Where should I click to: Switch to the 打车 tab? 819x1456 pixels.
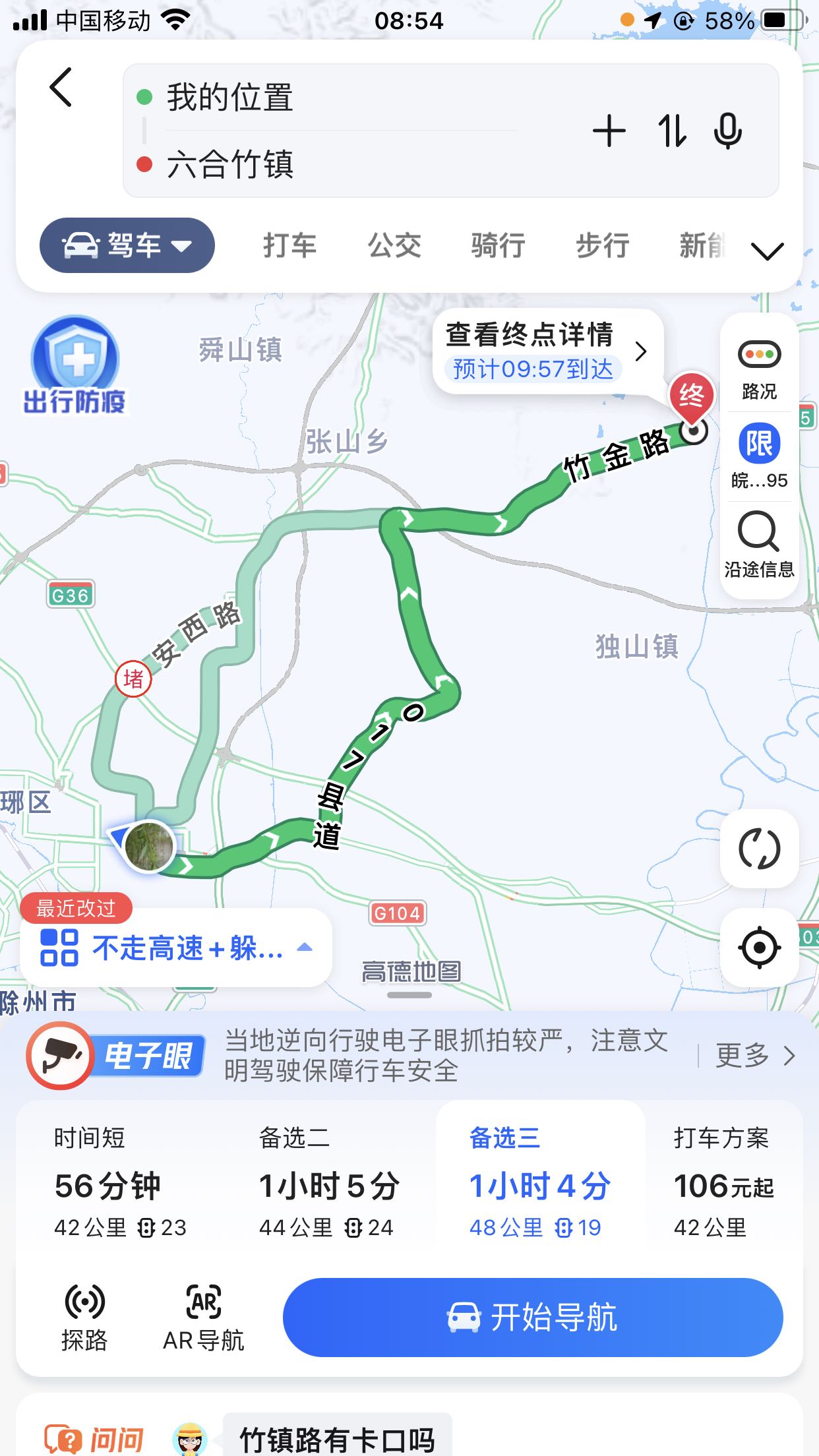pos(289,246)
